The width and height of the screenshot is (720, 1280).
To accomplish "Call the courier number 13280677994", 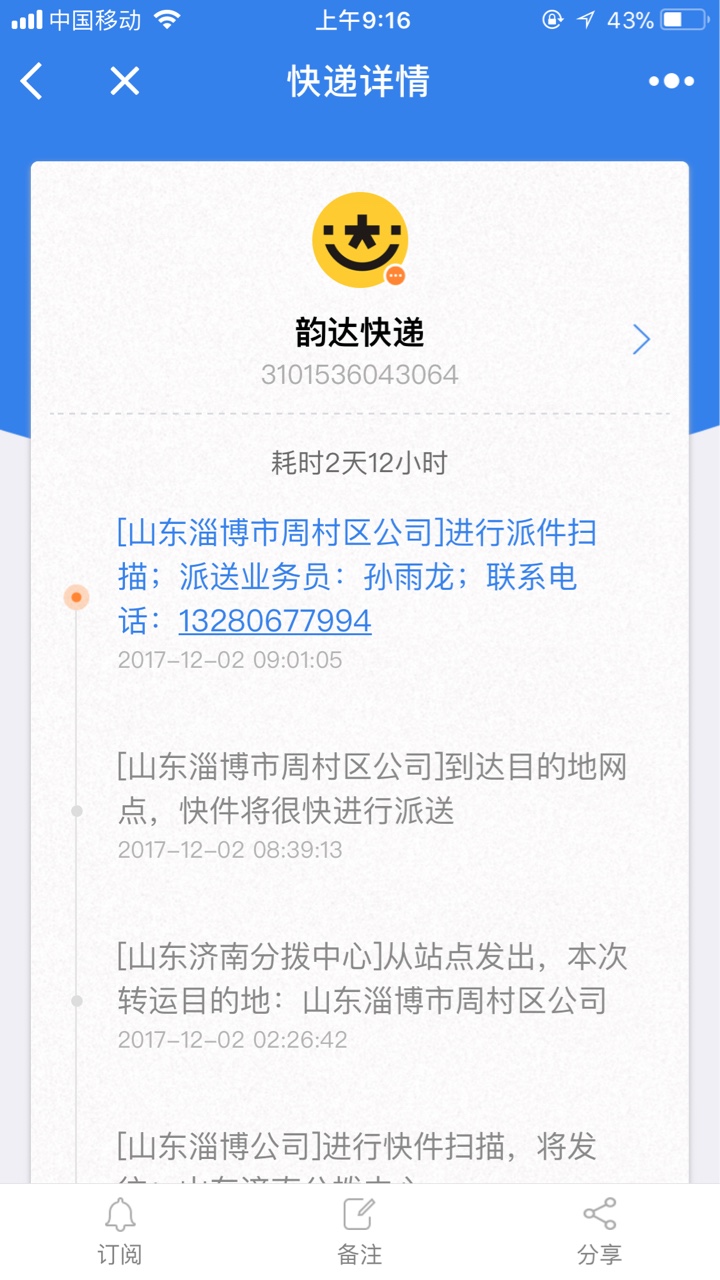I will 275,621.
